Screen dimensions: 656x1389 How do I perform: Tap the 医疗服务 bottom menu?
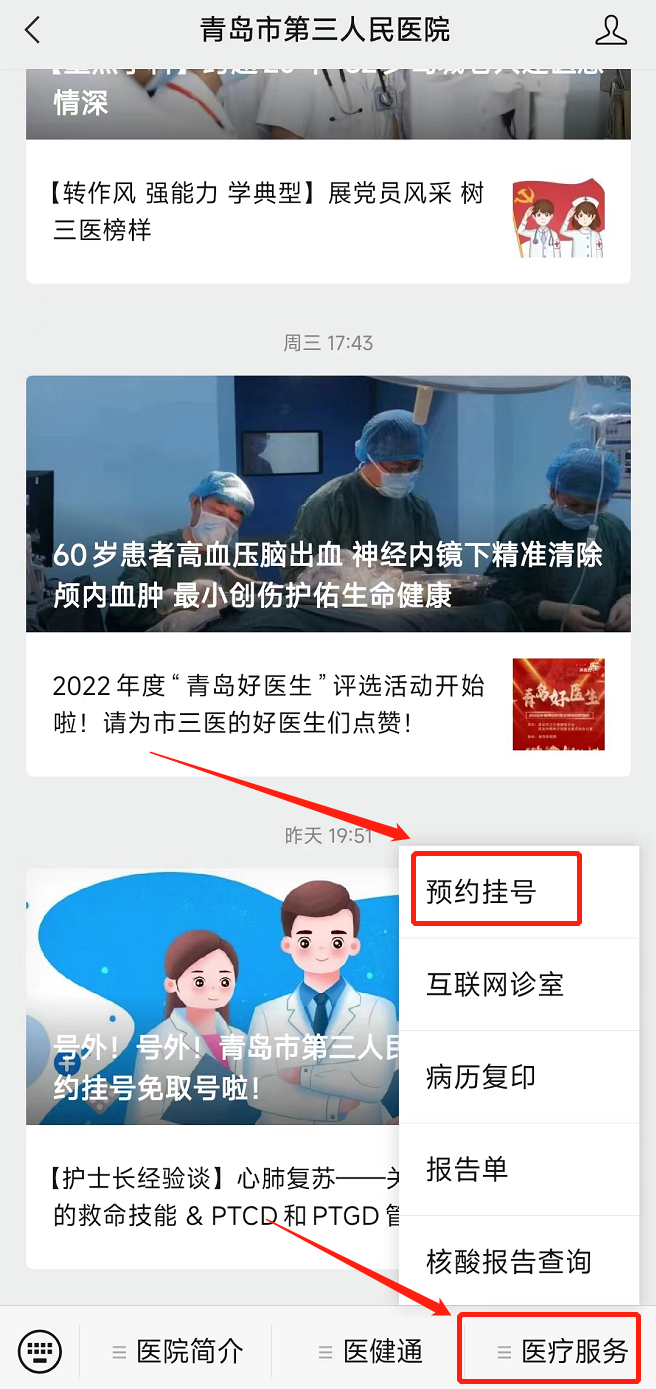tap(562, 1352)
